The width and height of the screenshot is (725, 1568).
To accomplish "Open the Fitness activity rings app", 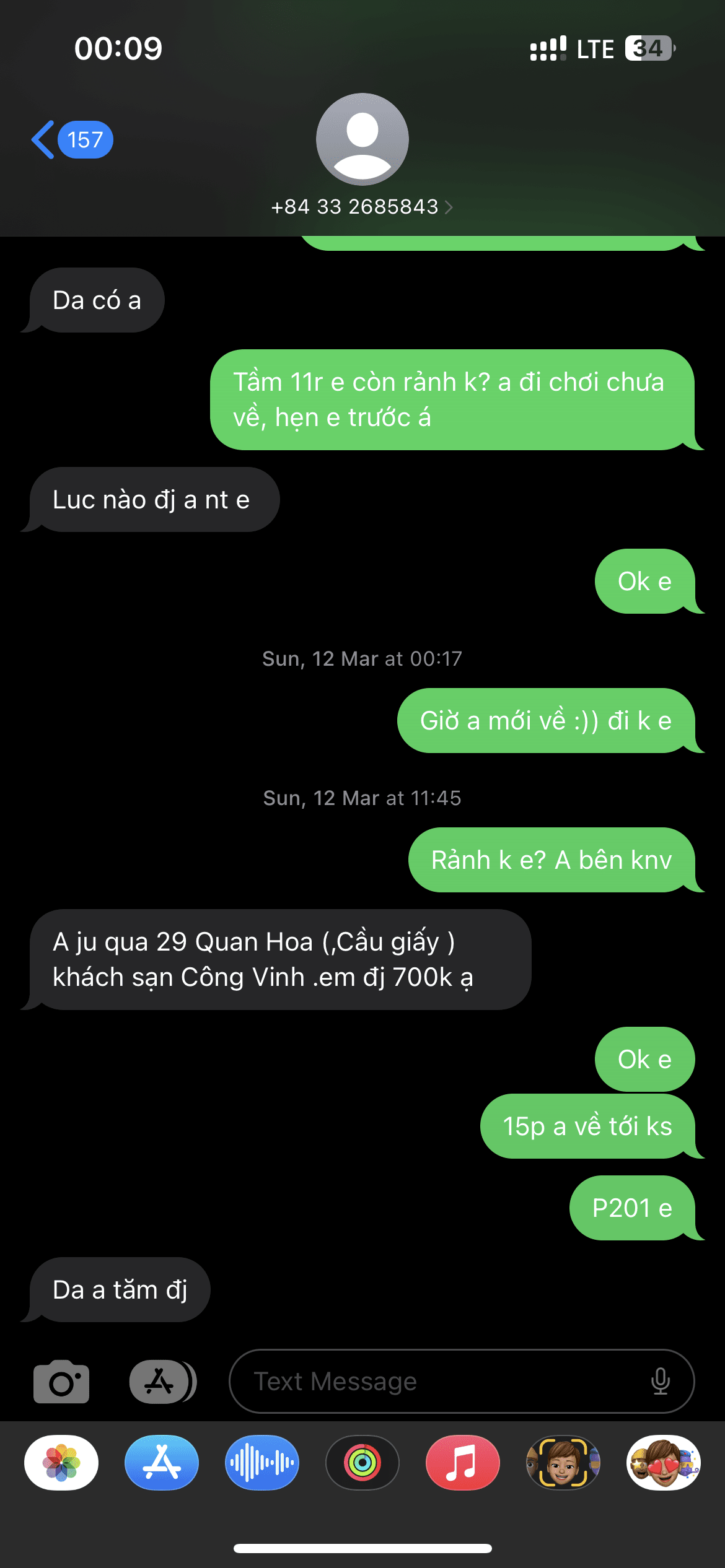I will click(x=362, y=1463).
